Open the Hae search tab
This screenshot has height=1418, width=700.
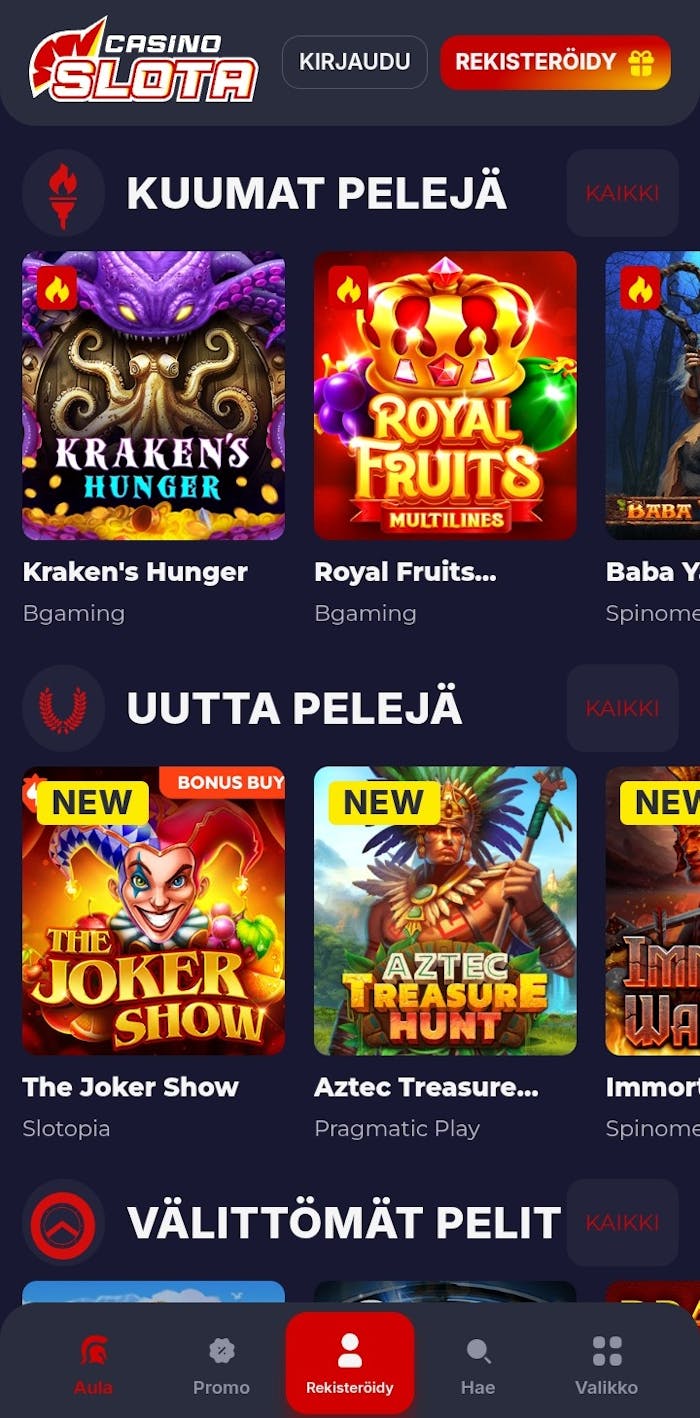[x=478, y=1364]
